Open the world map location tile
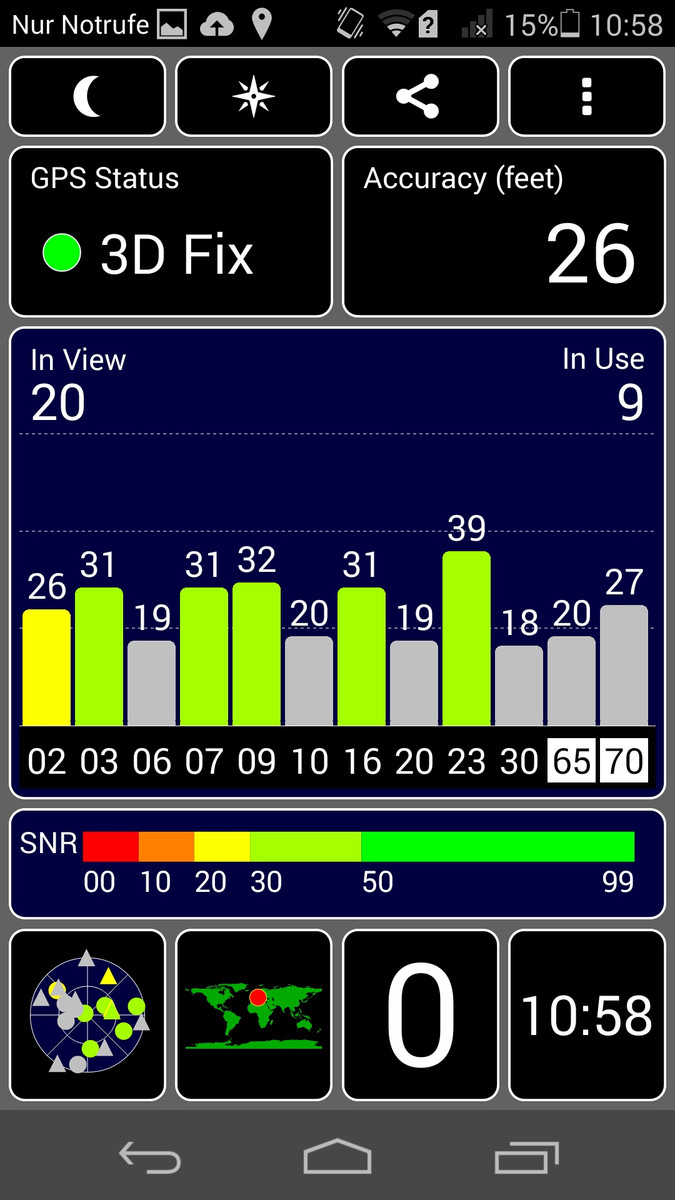The height and width of the screenshot is (1200, 675). click(x=253, y=1015)
